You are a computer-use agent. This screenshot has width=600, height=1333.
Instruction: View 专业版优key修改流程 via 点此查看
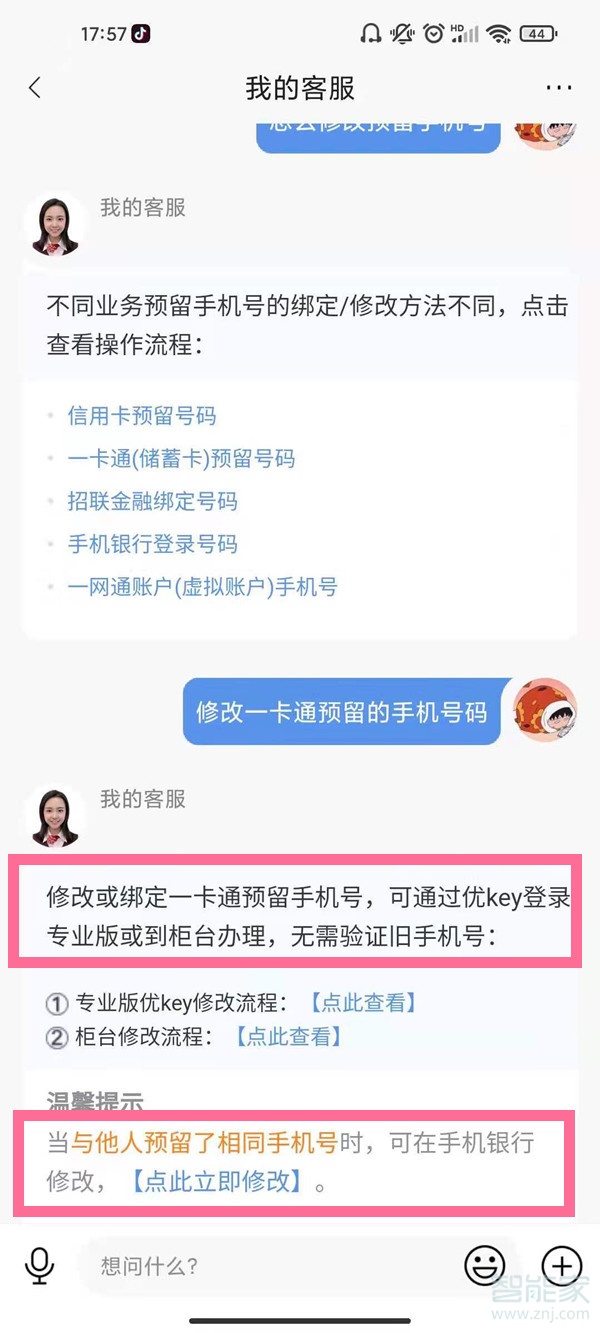361,1003
